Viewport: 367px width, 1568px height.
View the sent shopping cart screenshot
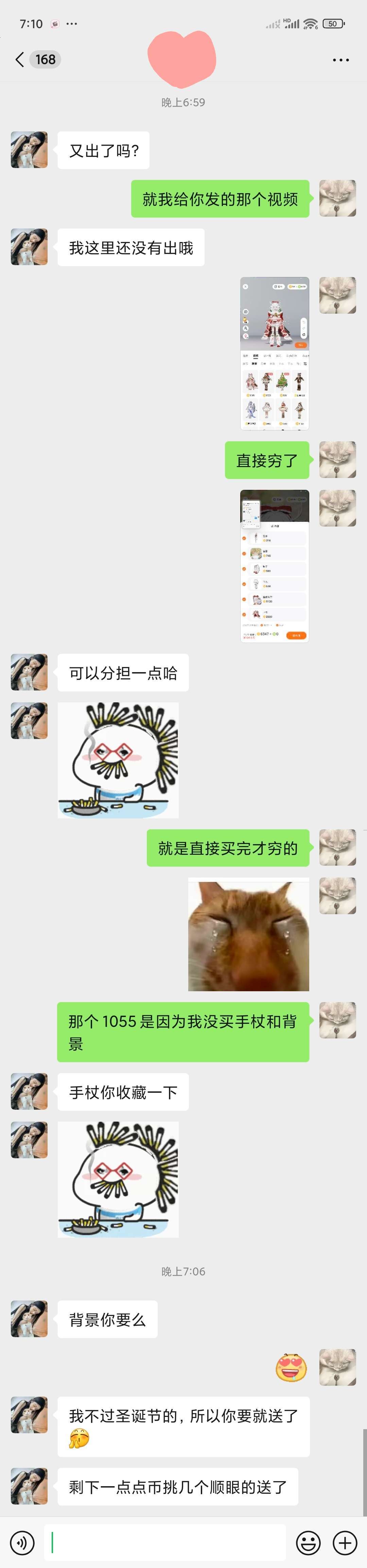tap(274, 566)
